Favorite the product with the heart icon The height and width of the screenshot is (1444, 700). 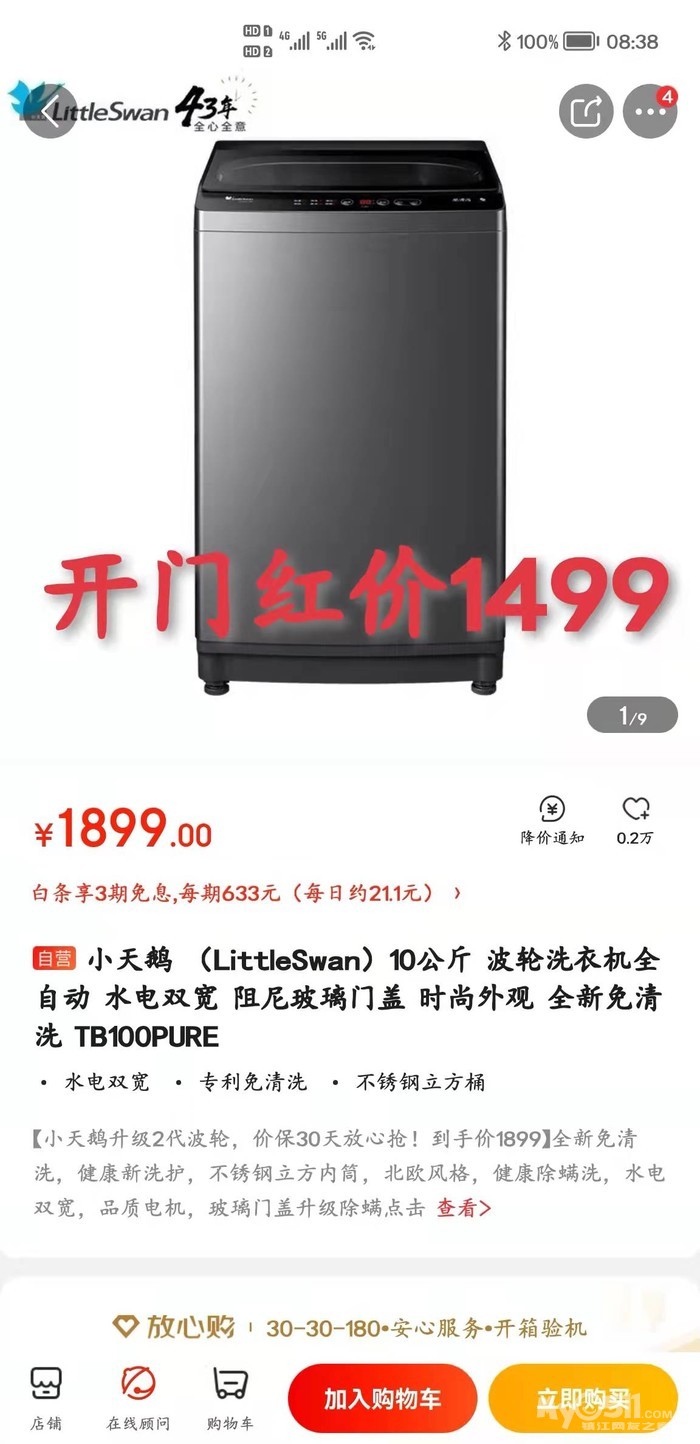636,821
